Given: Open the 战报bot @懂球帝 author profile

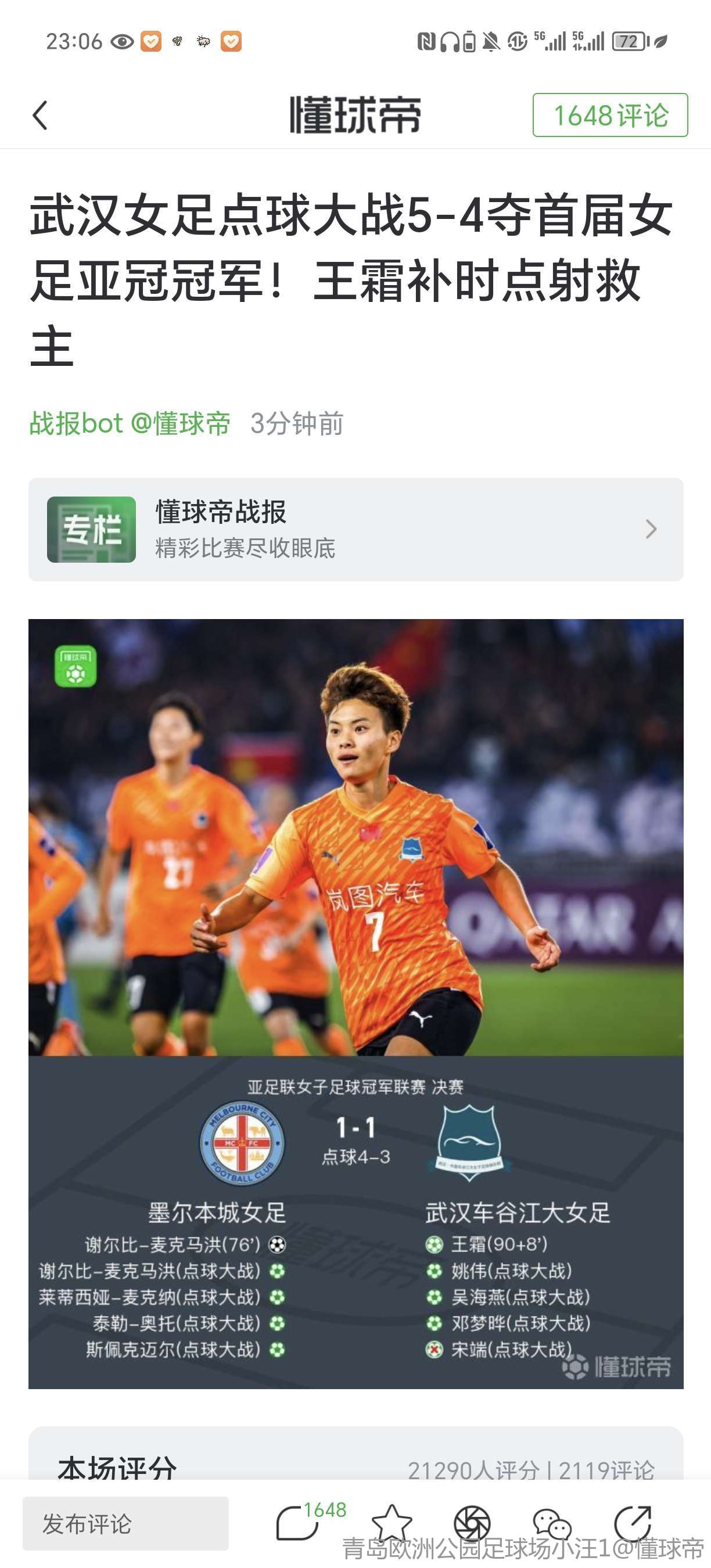Looking at the screenshot, I should pyautogui.click(x=130, y=424).
